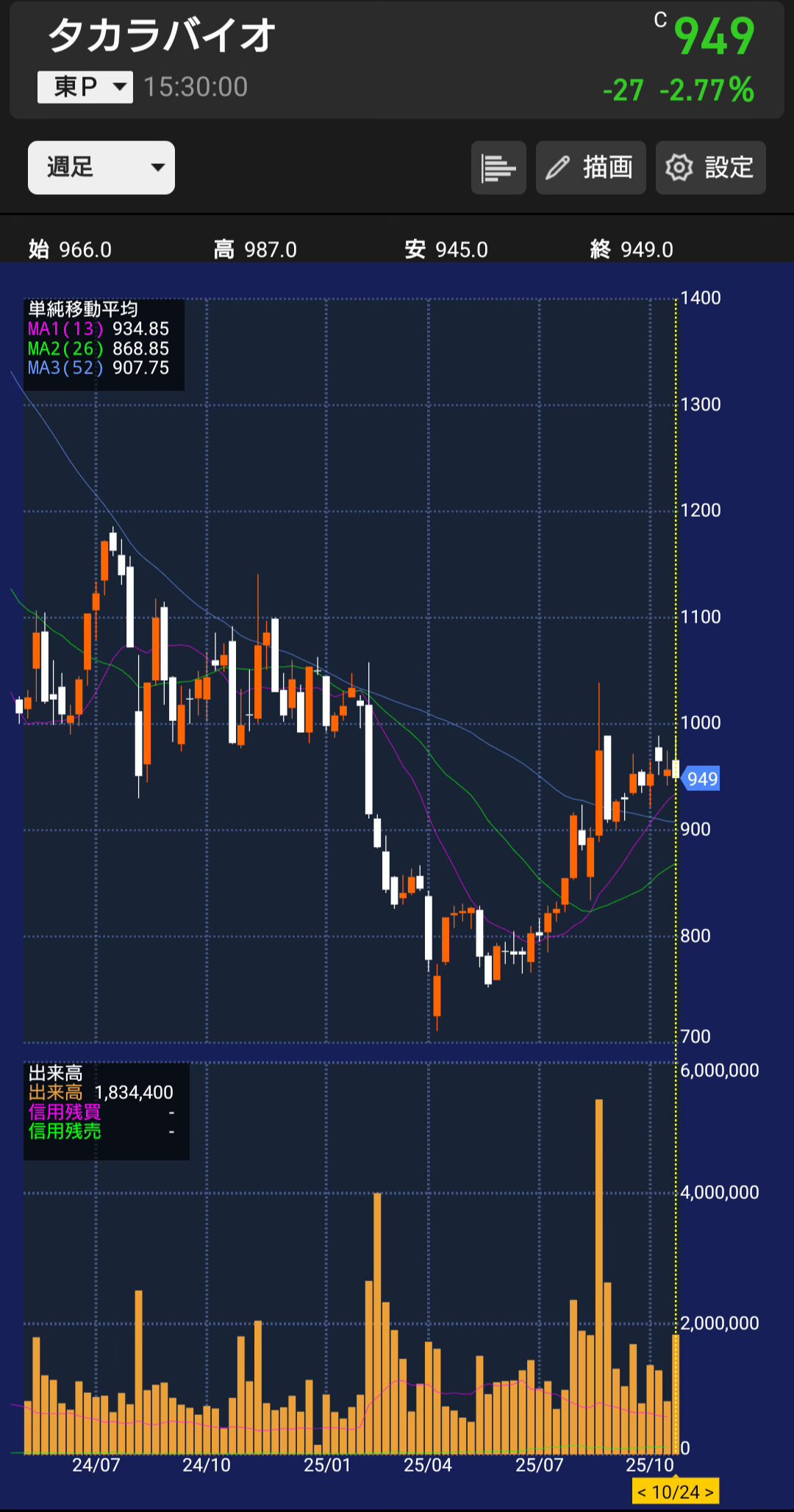794x1512 pixels.
Task: Go to the previous date before 10/24
Action: (642, 1492)
